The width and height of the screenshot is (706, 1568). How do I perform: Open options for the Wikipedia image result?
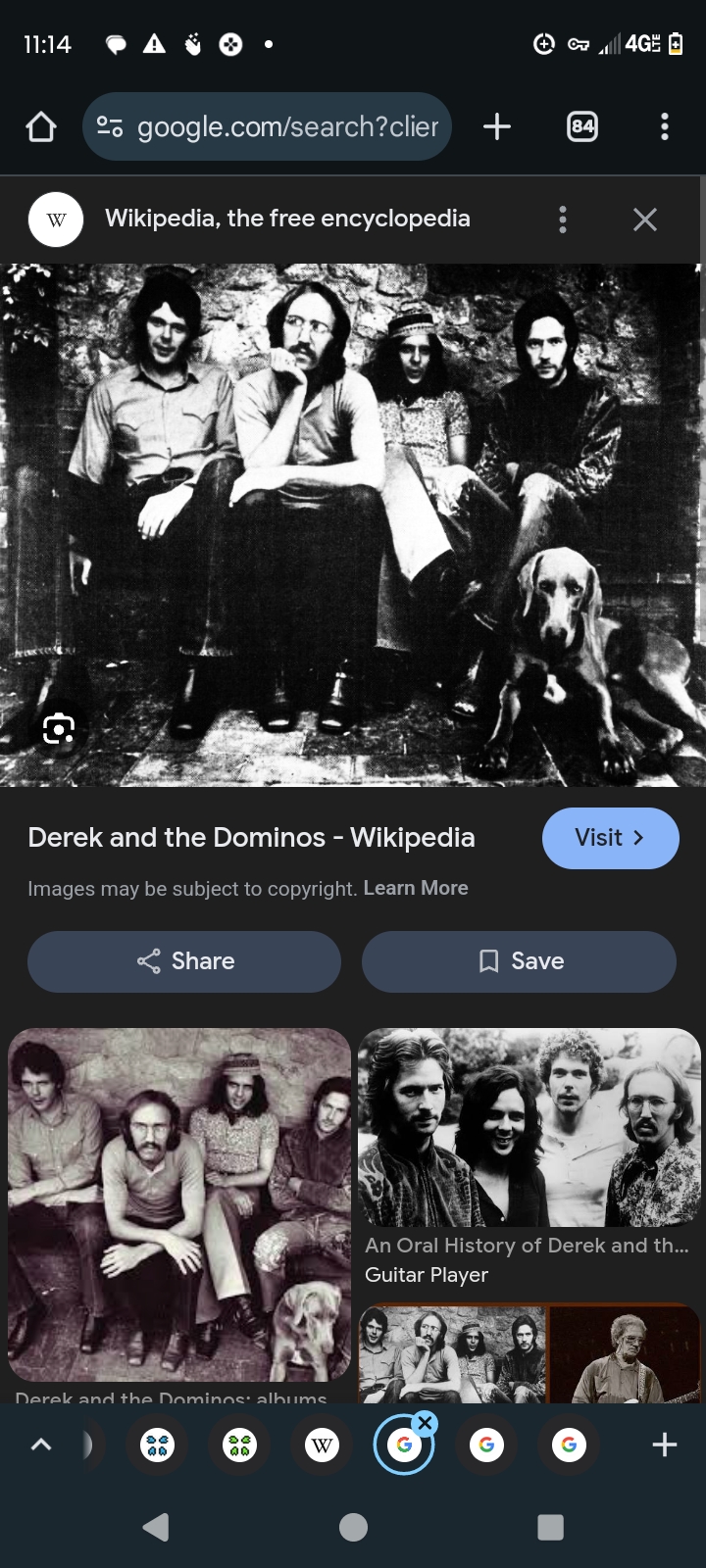pyautogui.click(x=563, y=220)
